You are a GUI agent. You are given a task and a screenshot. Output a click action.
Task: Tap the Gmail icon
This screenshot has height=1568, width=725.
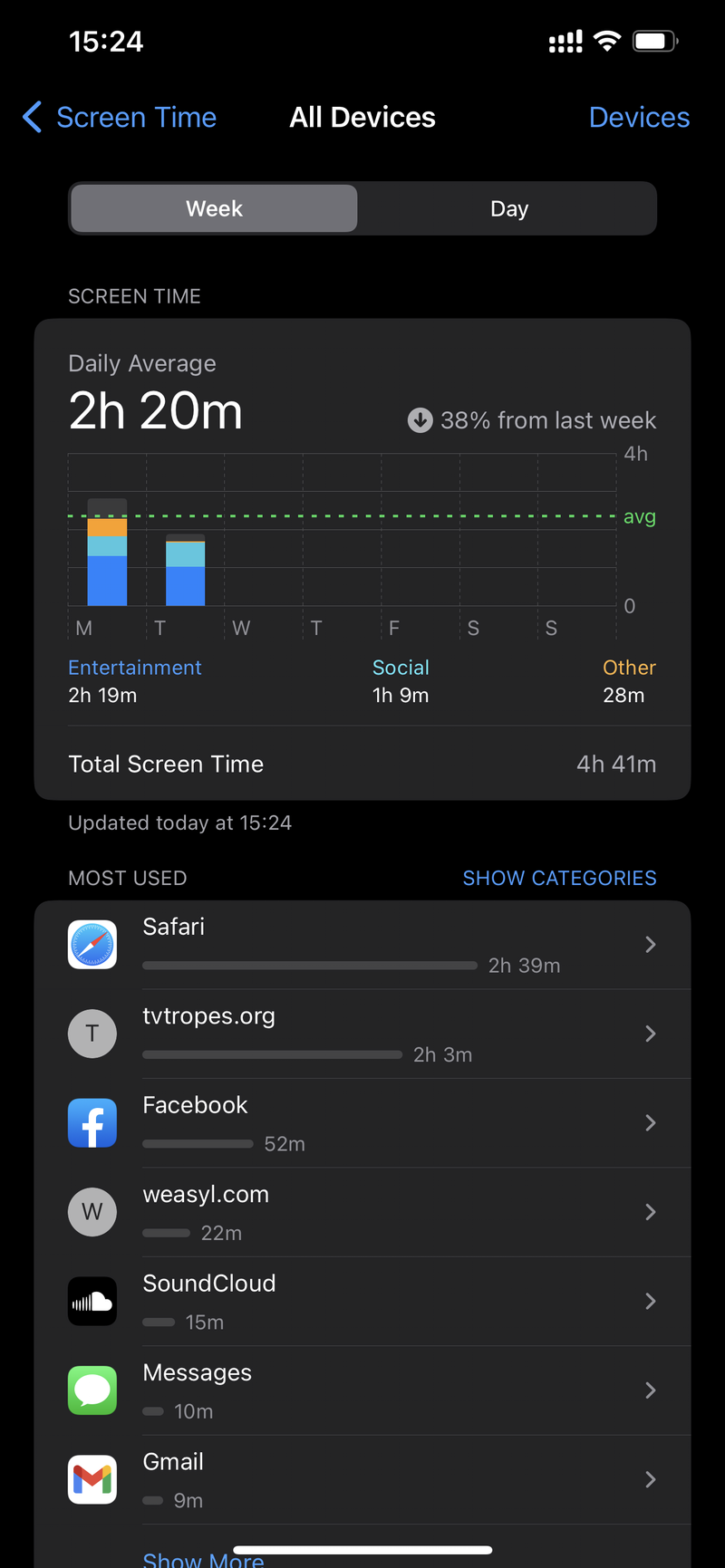click(92, 1479)
